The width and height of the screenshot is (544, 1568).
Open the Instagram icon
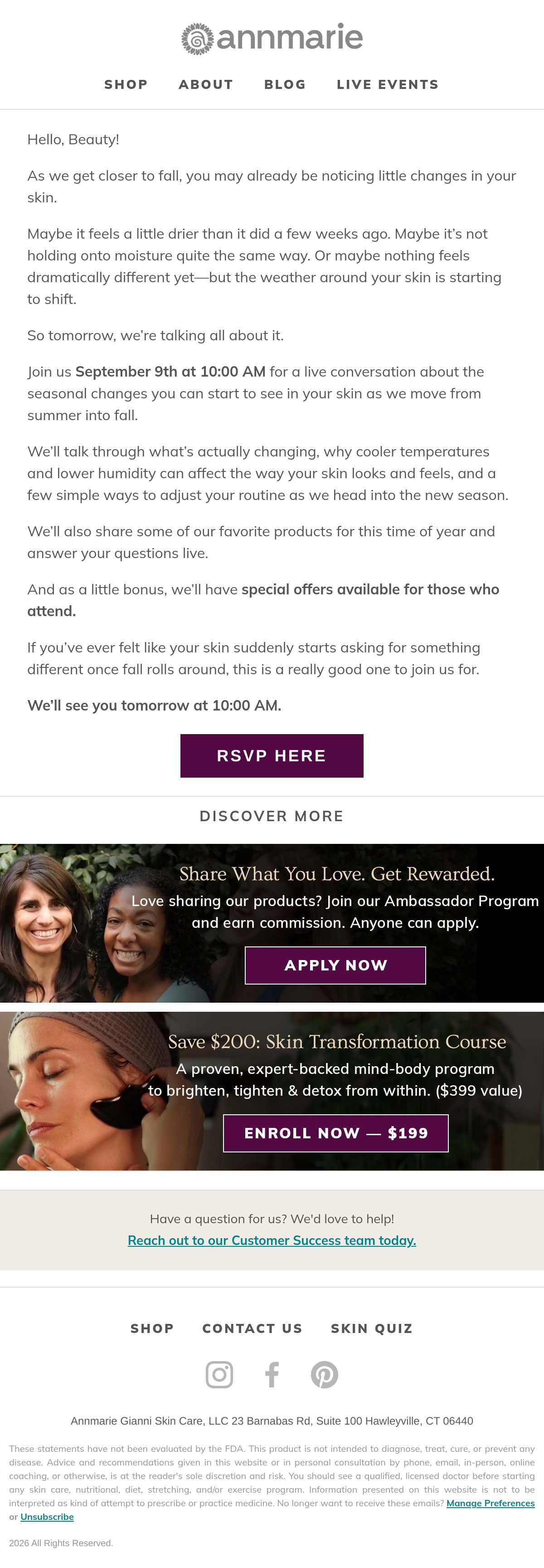pyautogui.click(x=219, y=1374)
